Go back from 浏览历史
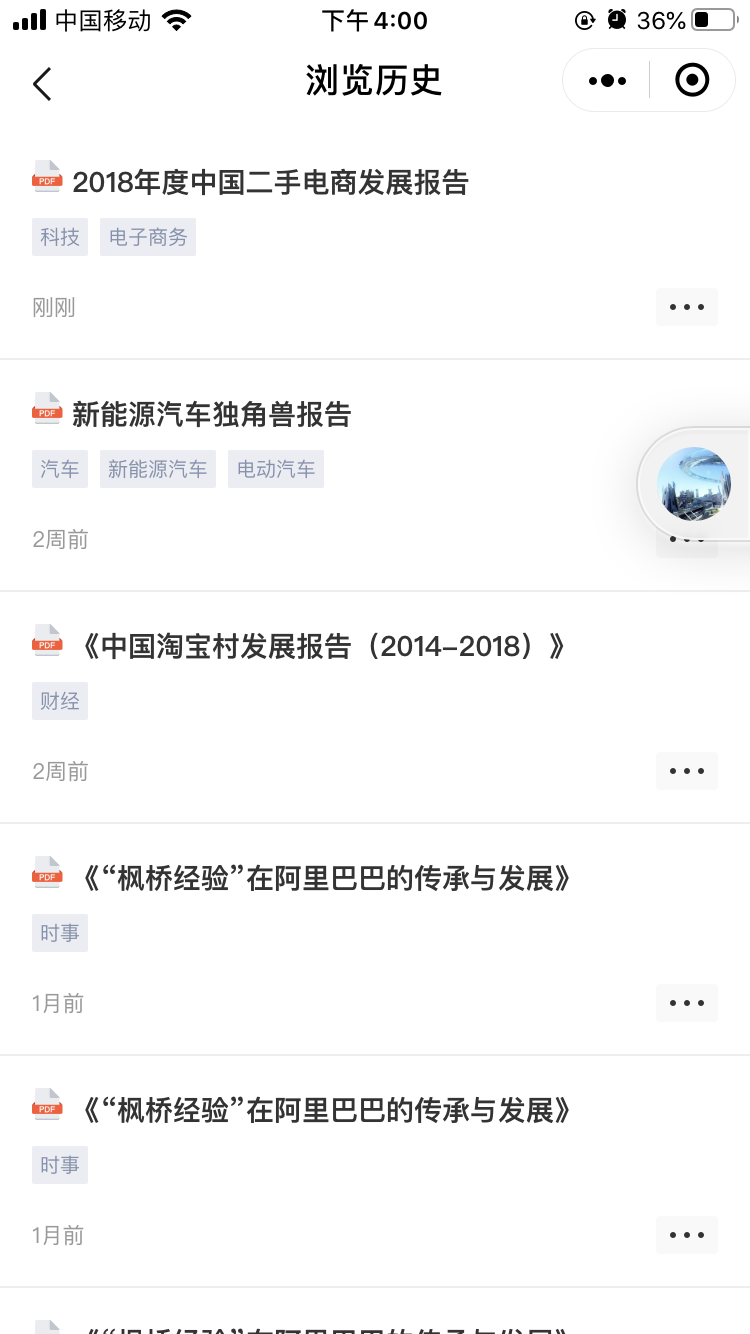This screenshot has width=750, height=1334. [x=42, y=83]
